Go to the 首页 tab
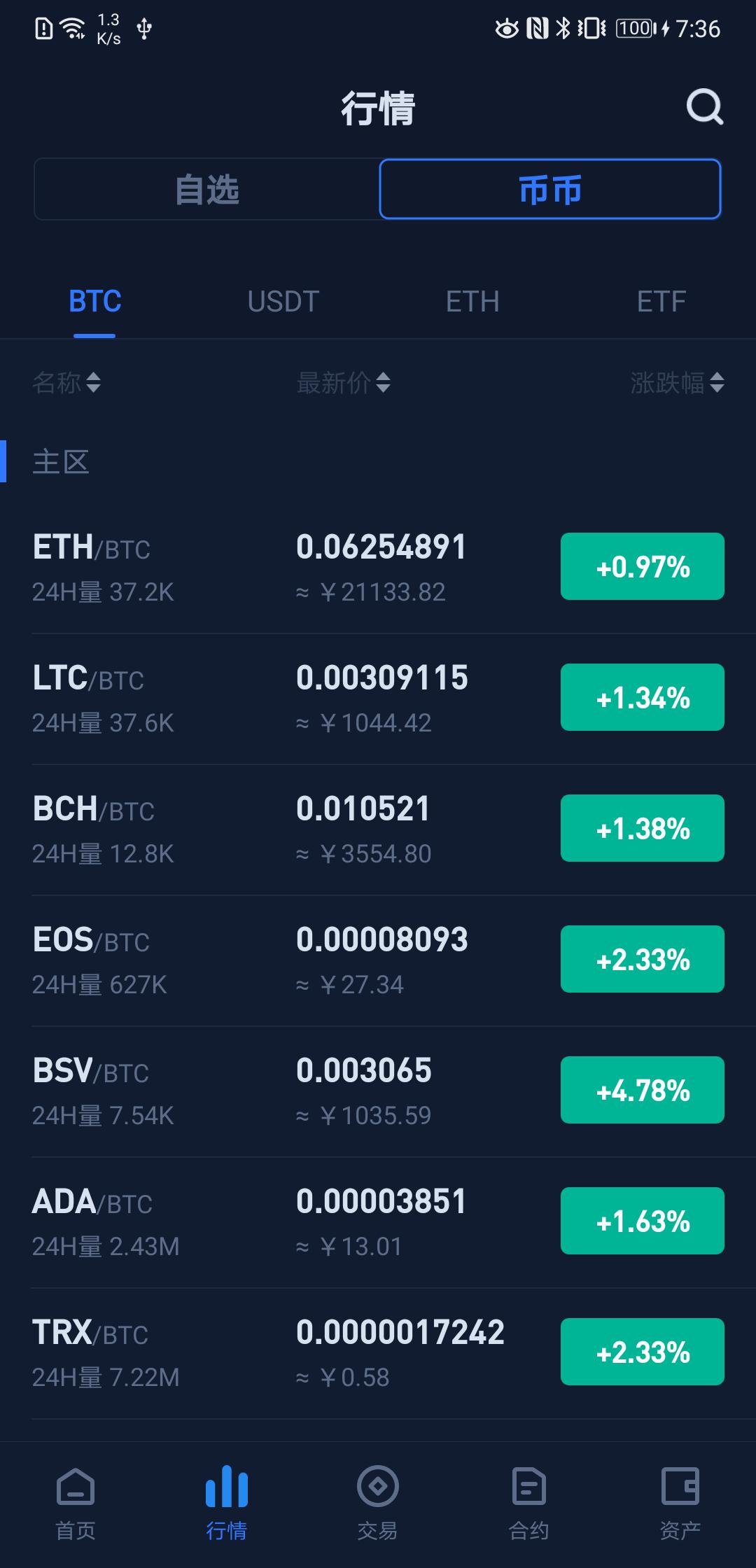 pyautogui.click(x=76, y=1498)
